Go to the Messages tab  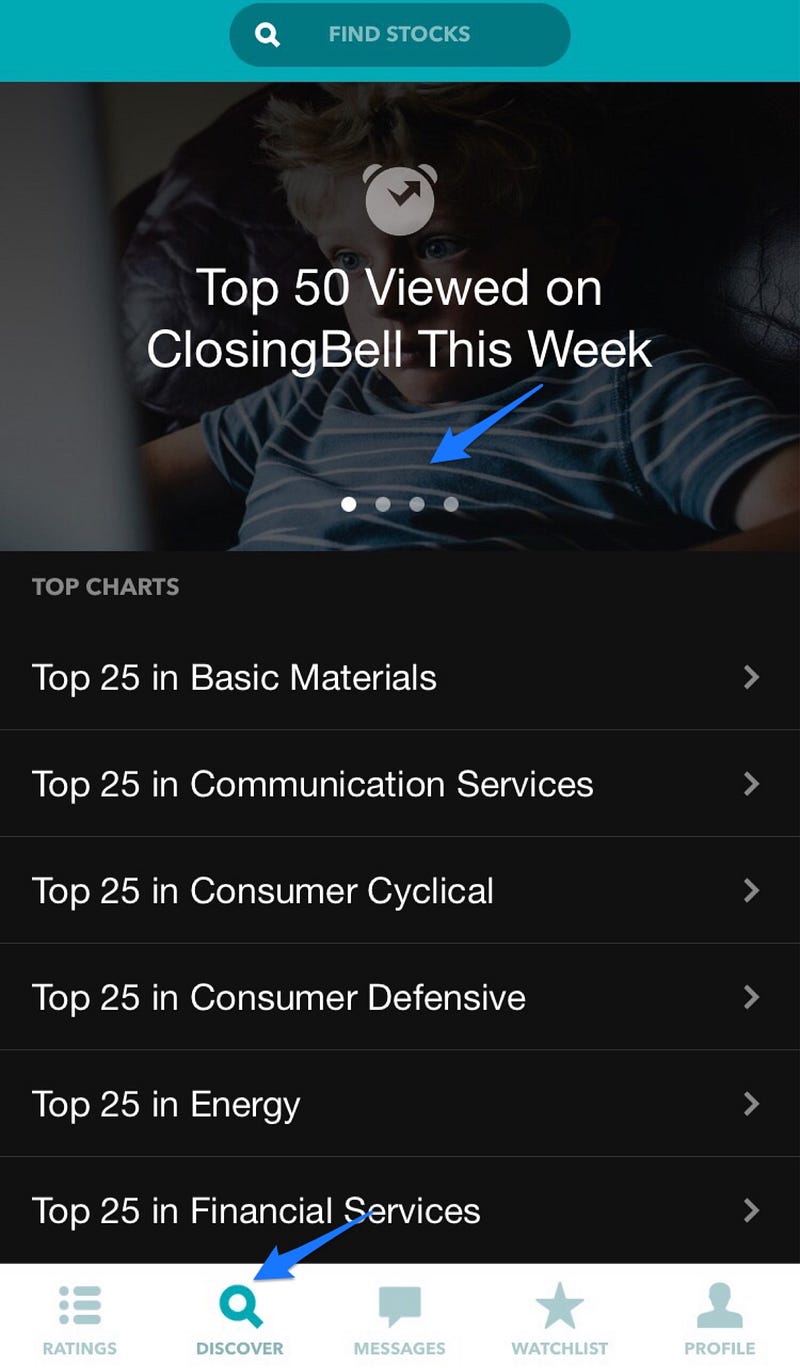[x=400, y=1319]
